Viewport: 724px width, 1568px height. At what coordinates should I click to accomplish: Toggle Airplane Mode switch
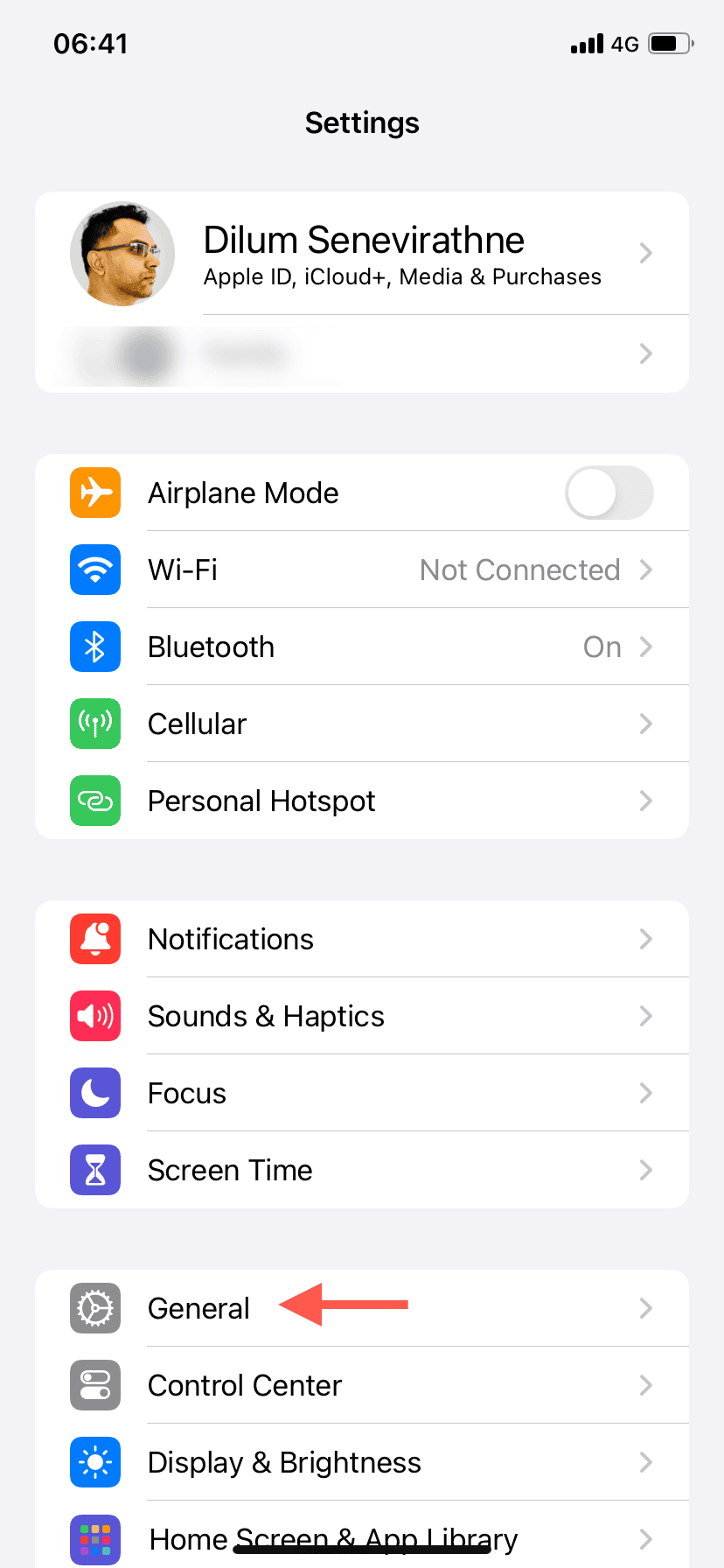click(609, 493)
